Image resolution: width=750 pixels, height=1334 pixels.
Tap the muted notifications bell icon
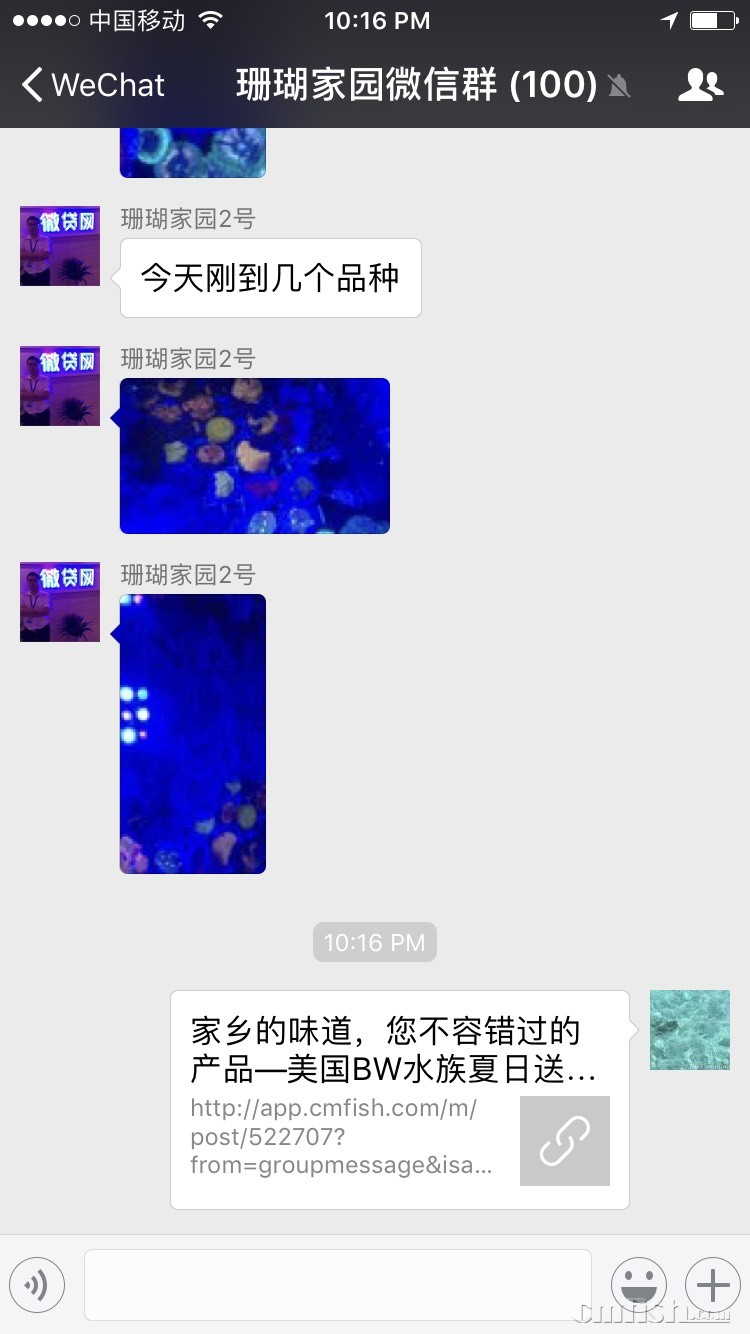pyautogui.click(x=620, y=86)
